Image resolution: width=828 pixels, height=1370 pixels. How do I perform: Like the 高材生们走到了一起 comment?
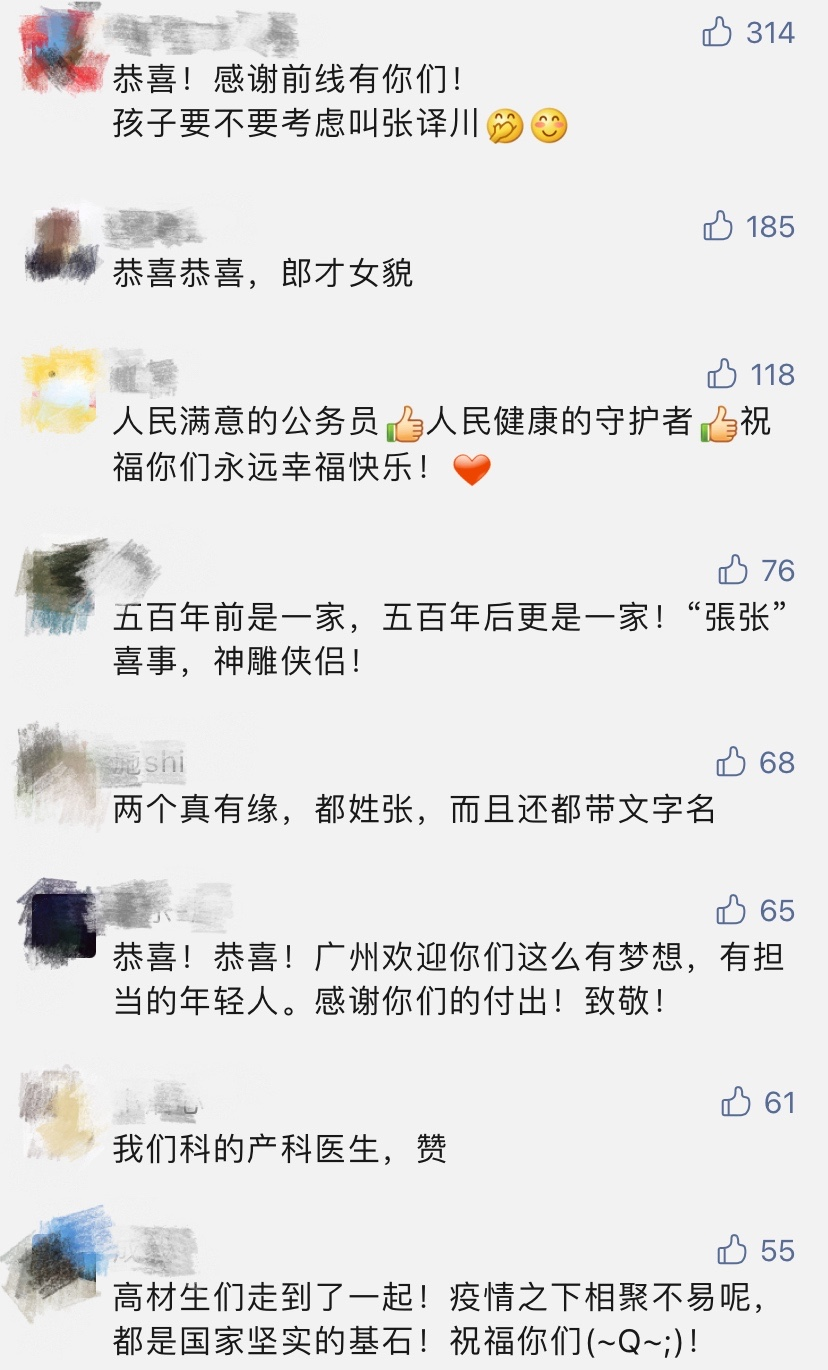point(731,1250)
